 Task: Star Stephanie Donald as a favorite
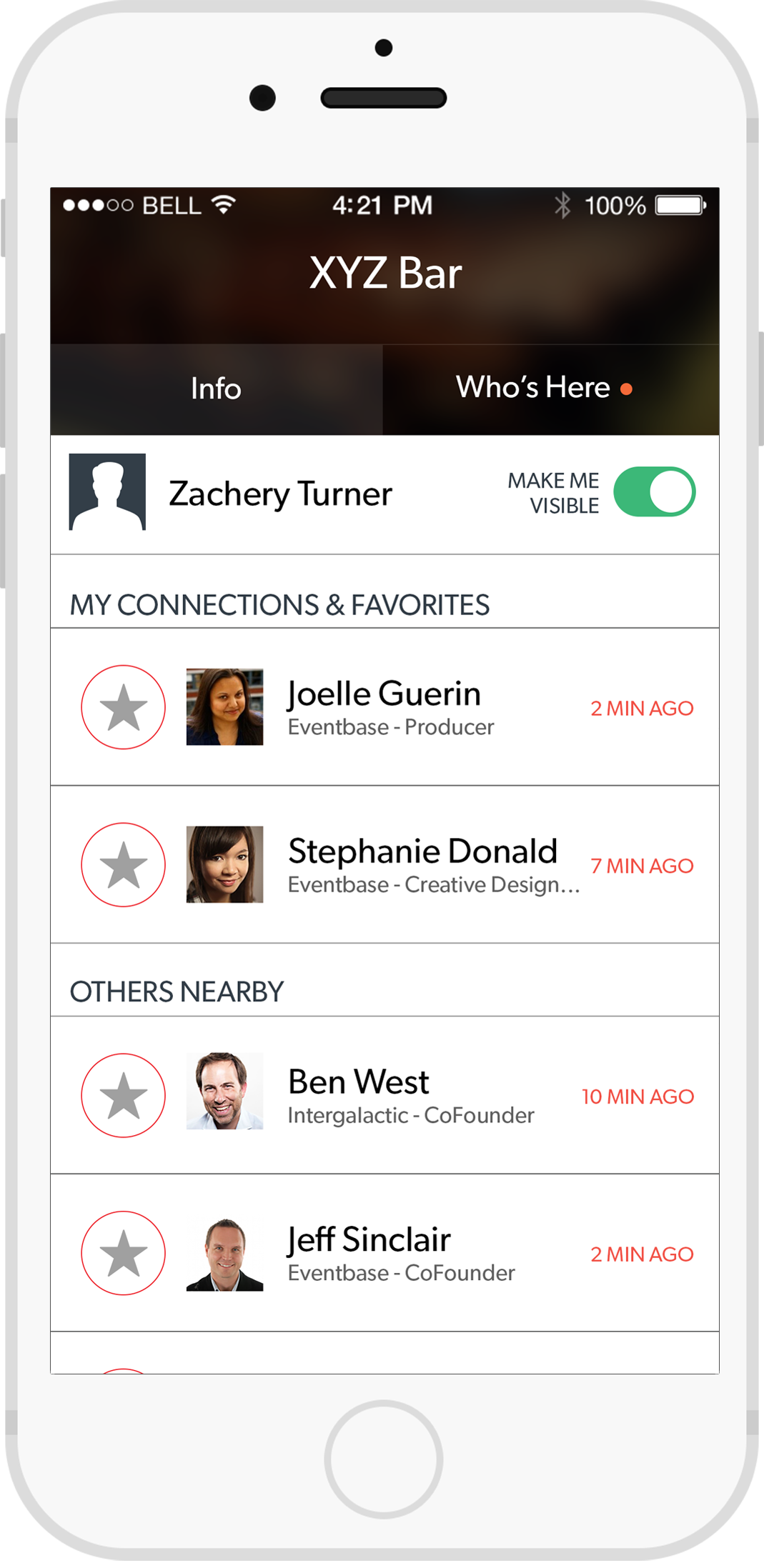pos(123,865)
